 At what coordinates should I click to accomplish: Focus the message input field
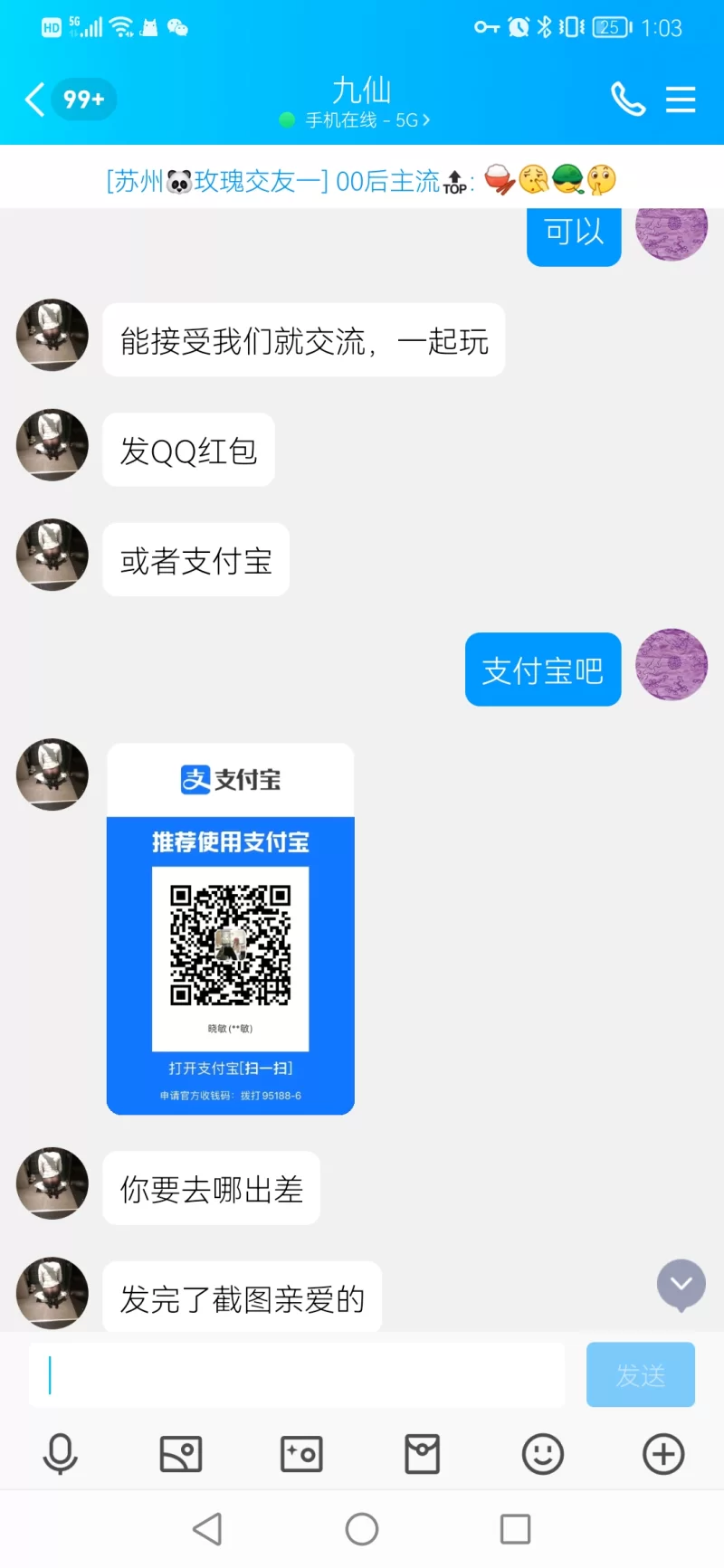point(297,1374)
